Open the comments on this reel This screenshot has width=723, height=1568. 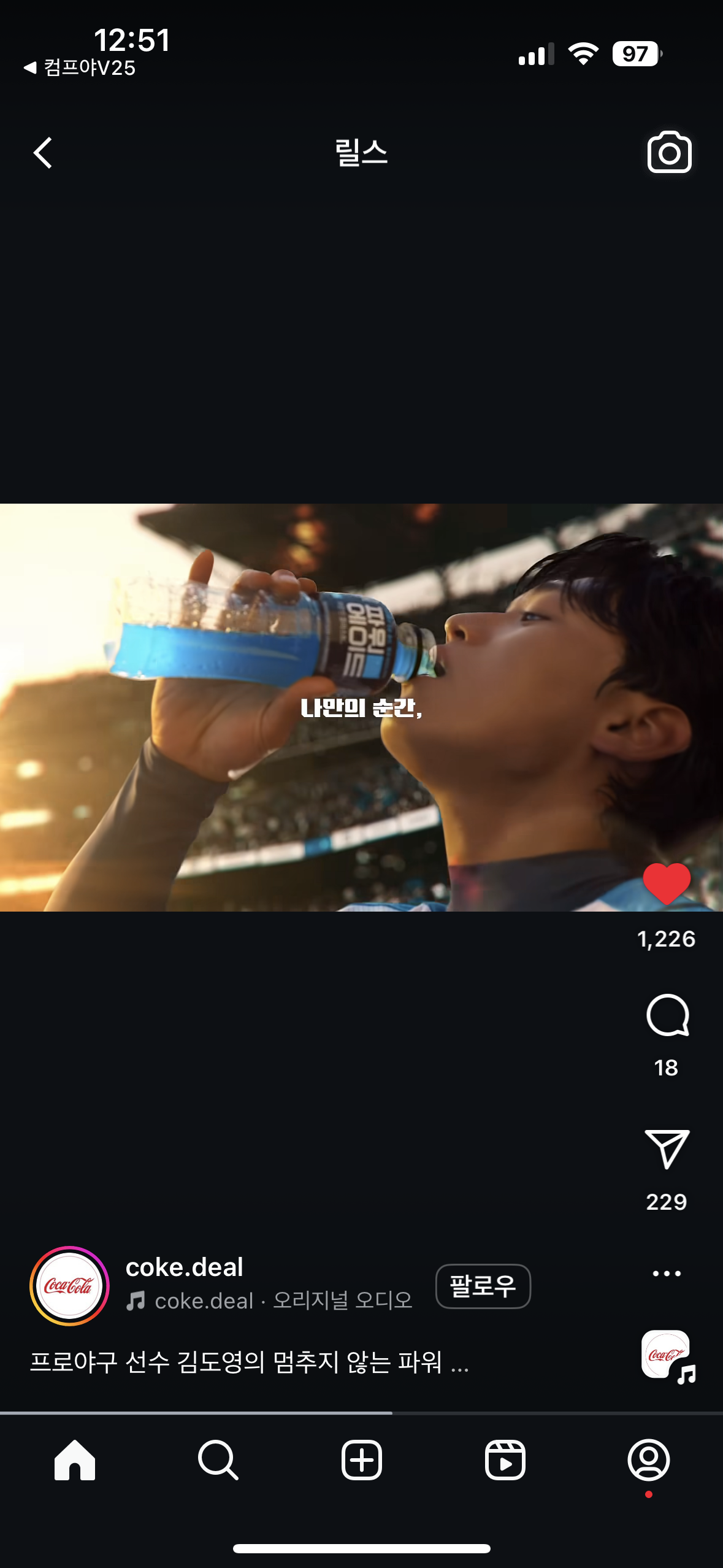pos(667,1016)
